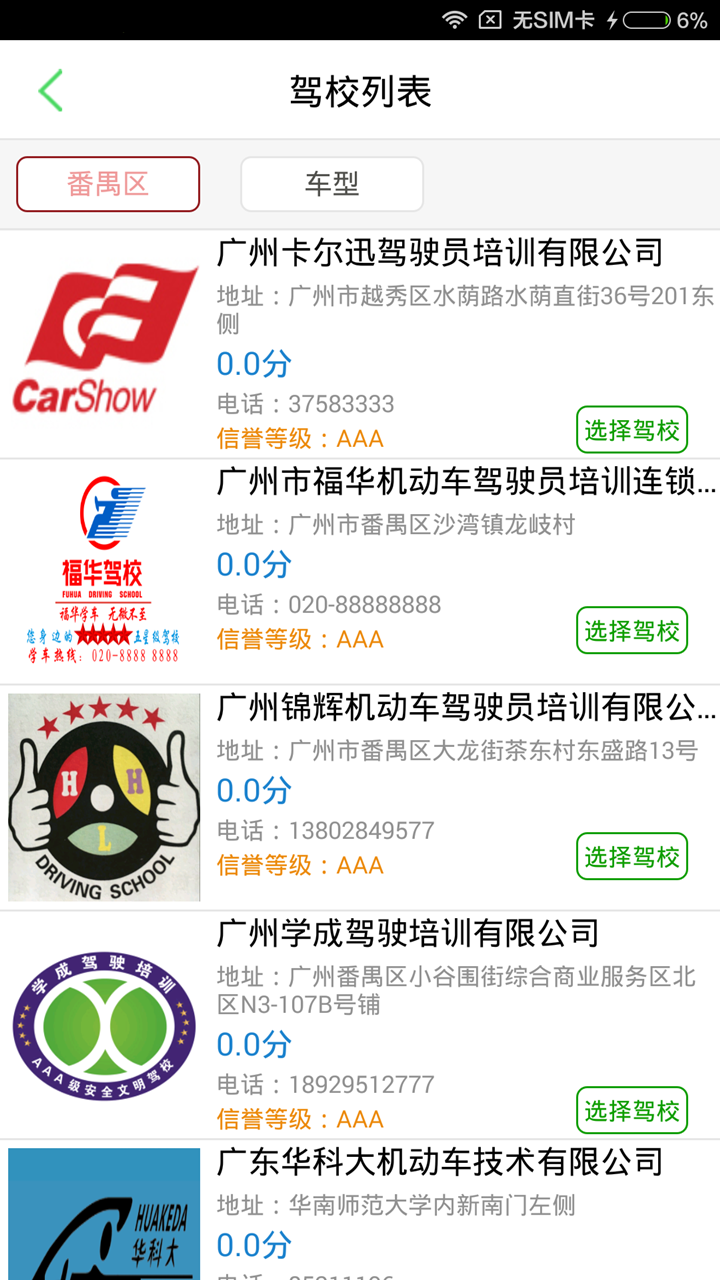Image resolution: width=720 pixels, height=1280 pixels.
Task: Open 广东华科大机动车技术有限公司 listing
Action: point(440,1163)
